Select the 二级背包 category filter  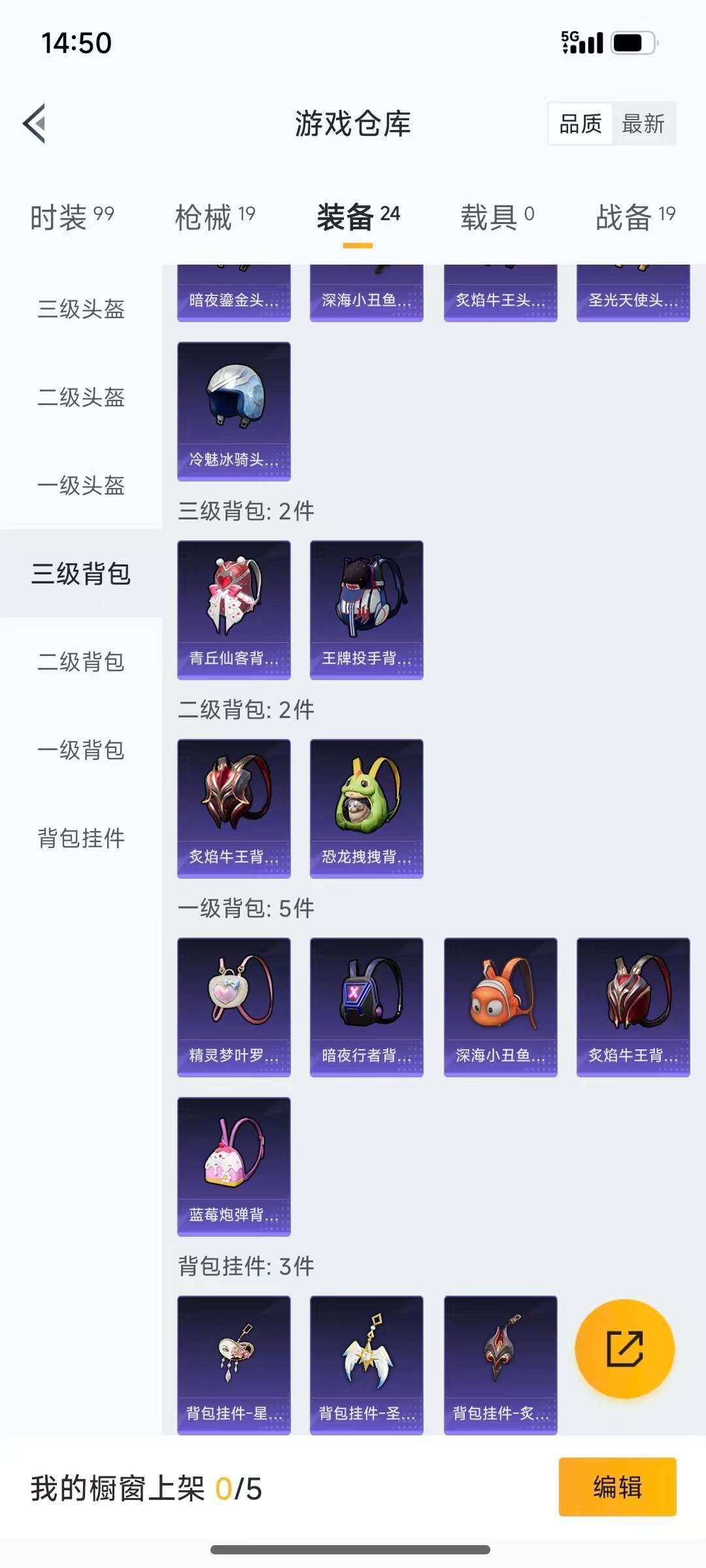pos(78,662)
